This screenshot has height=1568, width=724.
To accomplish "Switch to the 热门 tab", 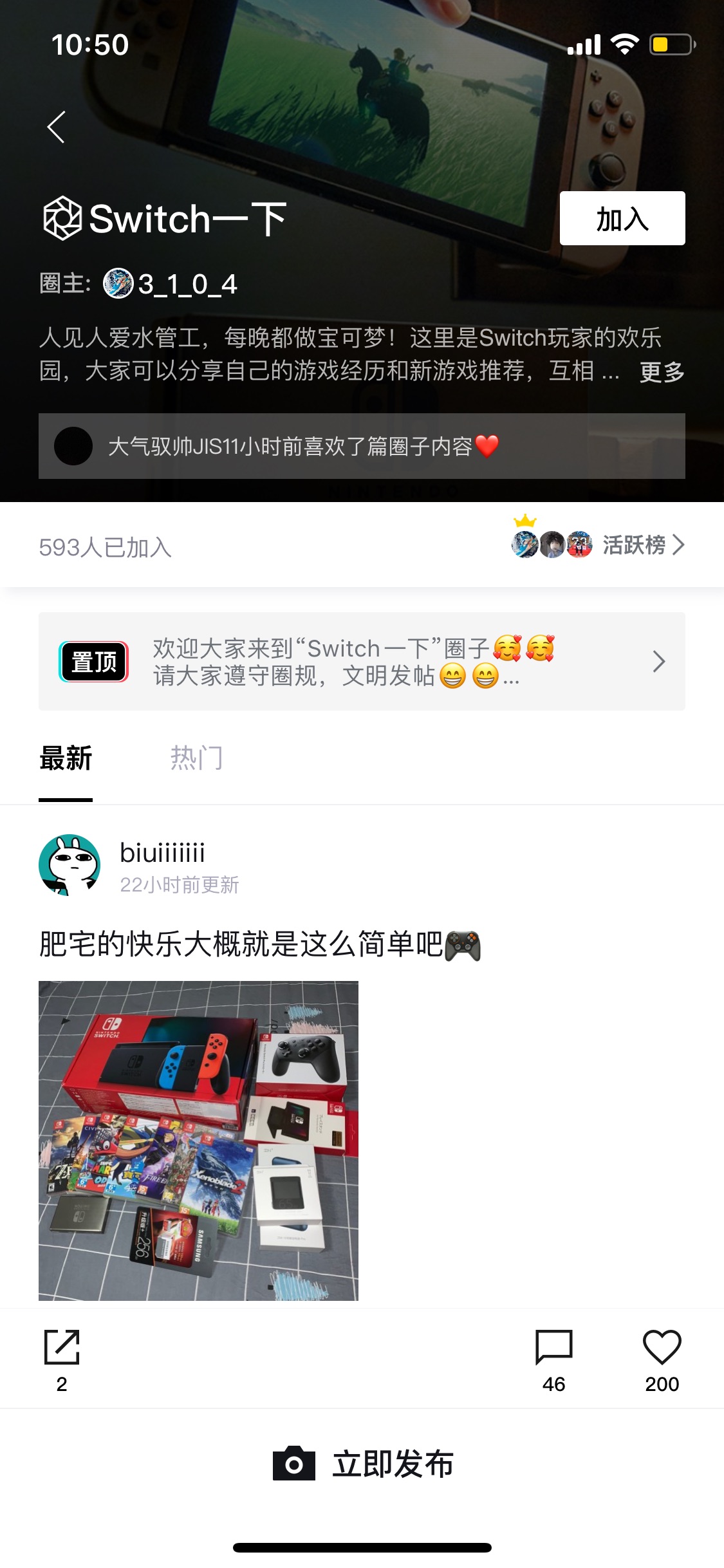I will point(196,758).
